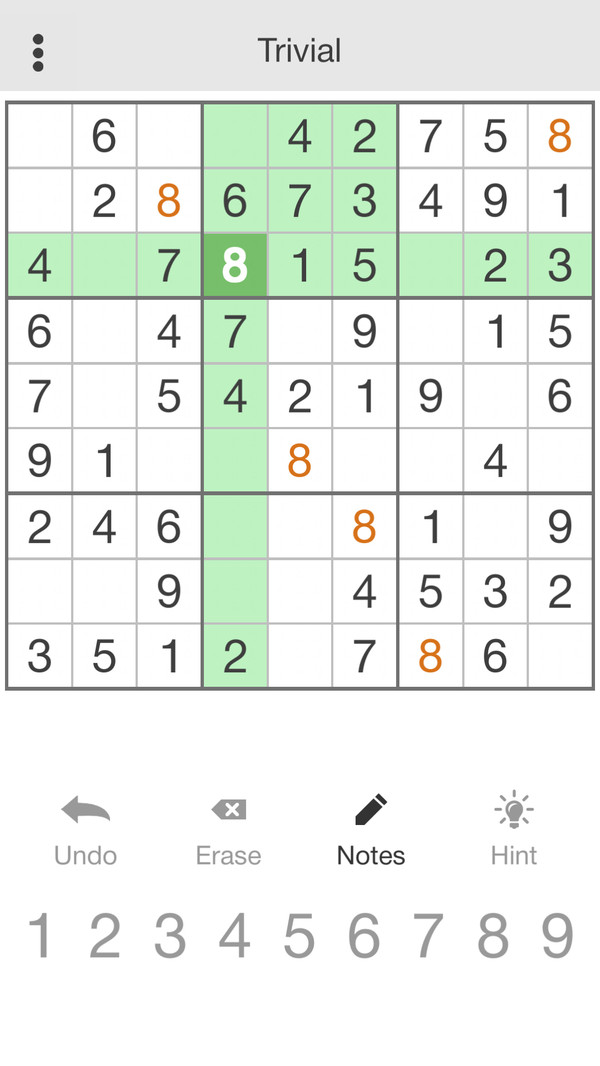Enter digit 6 from number pad
The image size is (600, 1066).
click(x=364, y=937)
